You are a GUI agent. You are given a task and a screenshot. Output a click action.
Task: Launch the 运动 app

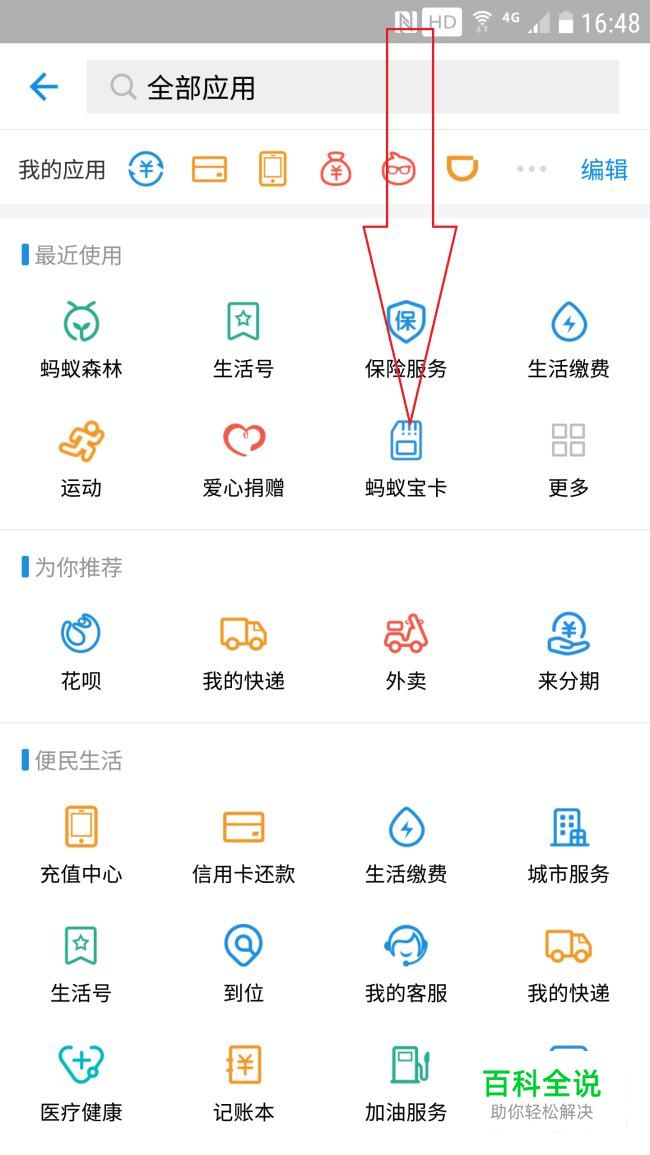point(81,459)
